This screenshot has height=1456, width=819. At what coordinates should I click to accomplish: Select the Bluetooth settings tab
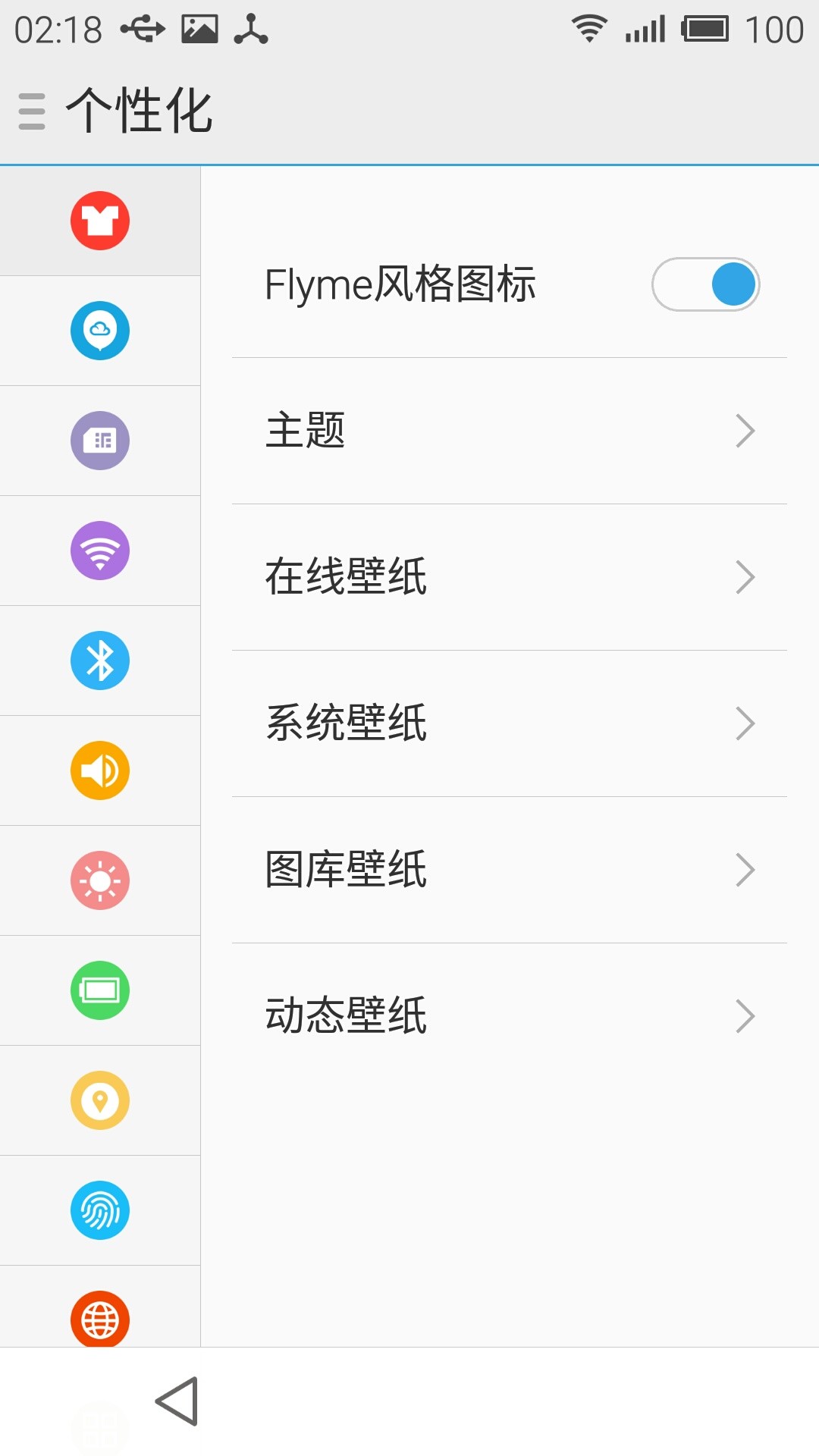(100, 661)
